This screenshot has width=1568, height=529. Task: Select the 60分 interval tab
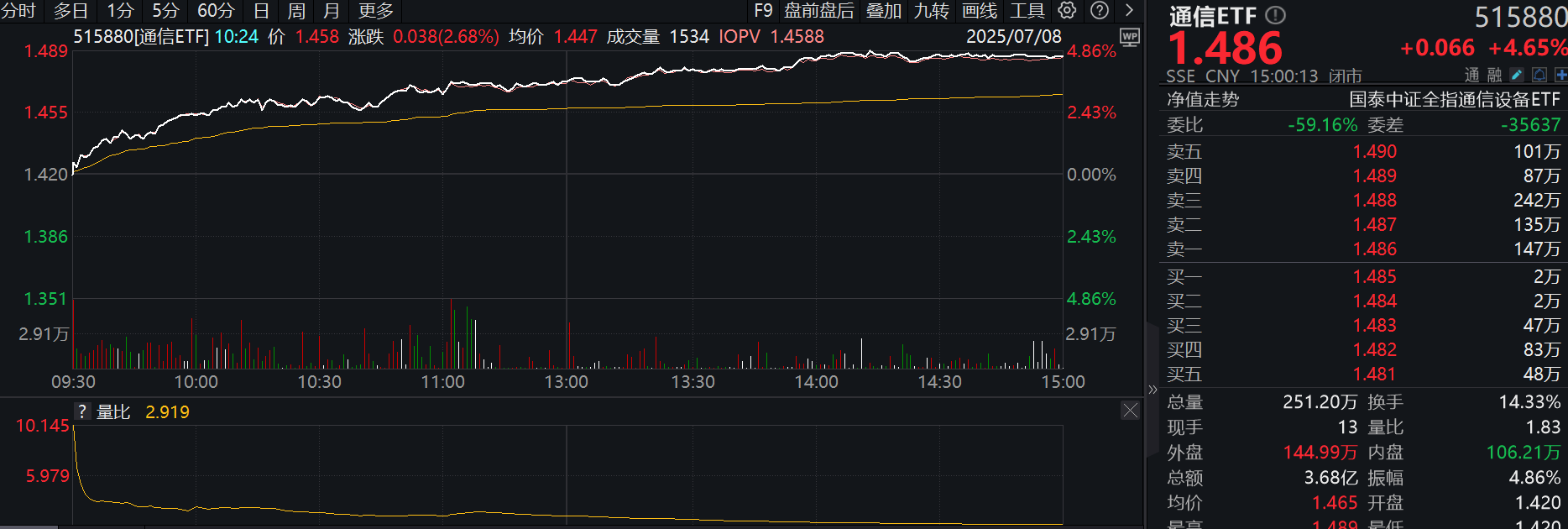216,11
